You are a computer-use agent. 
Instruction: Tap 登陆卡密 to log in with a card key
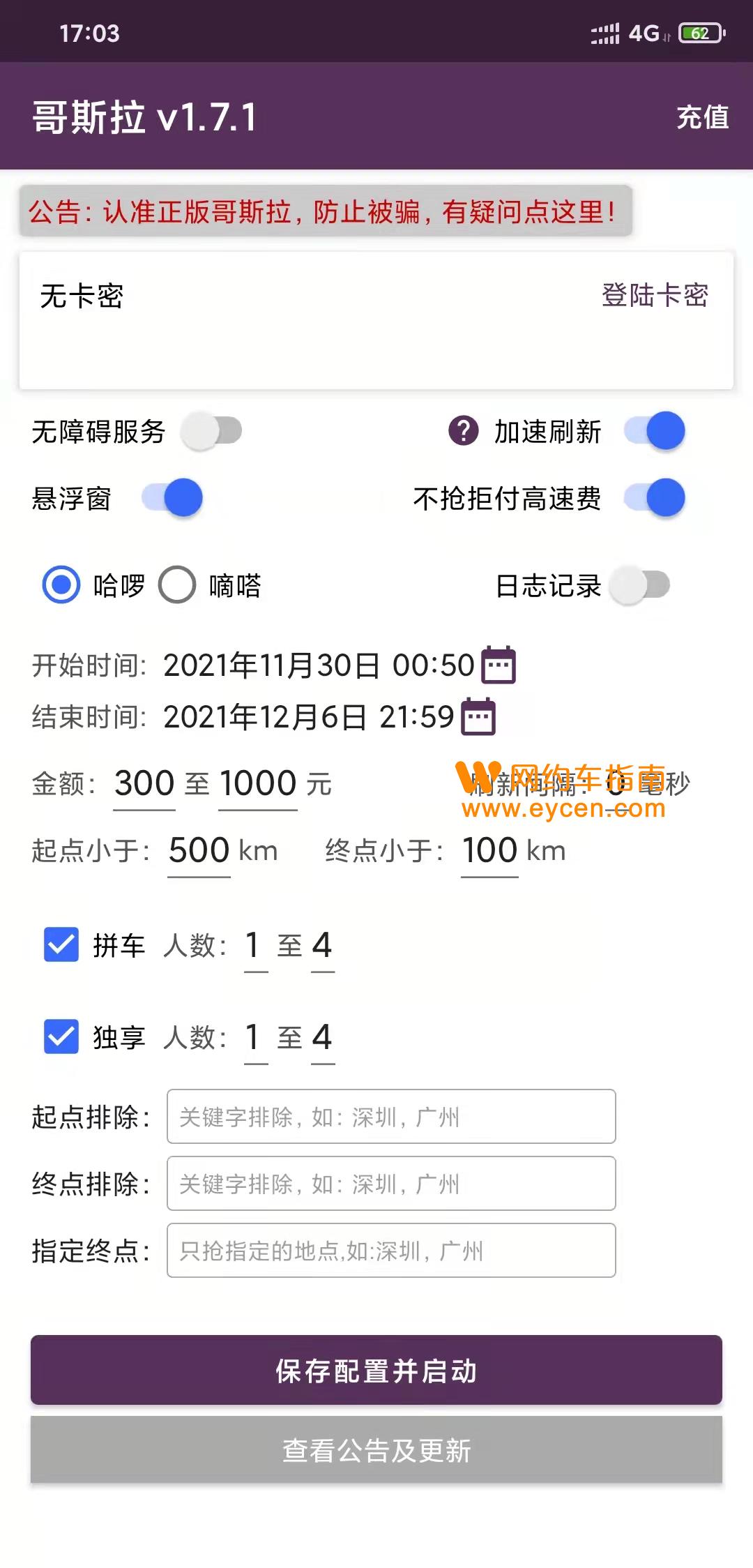point(655,295)
